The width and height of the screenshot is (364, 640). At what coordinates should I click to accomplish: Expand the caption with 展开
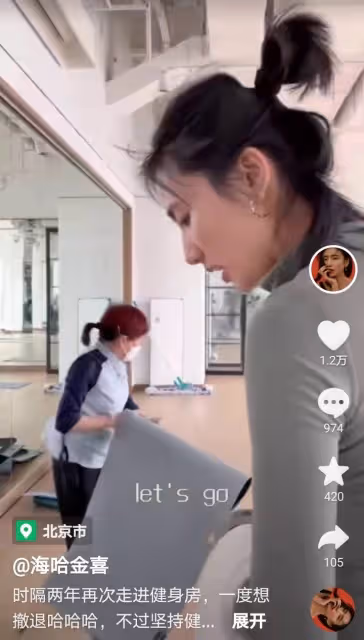(x=249, y=621)
